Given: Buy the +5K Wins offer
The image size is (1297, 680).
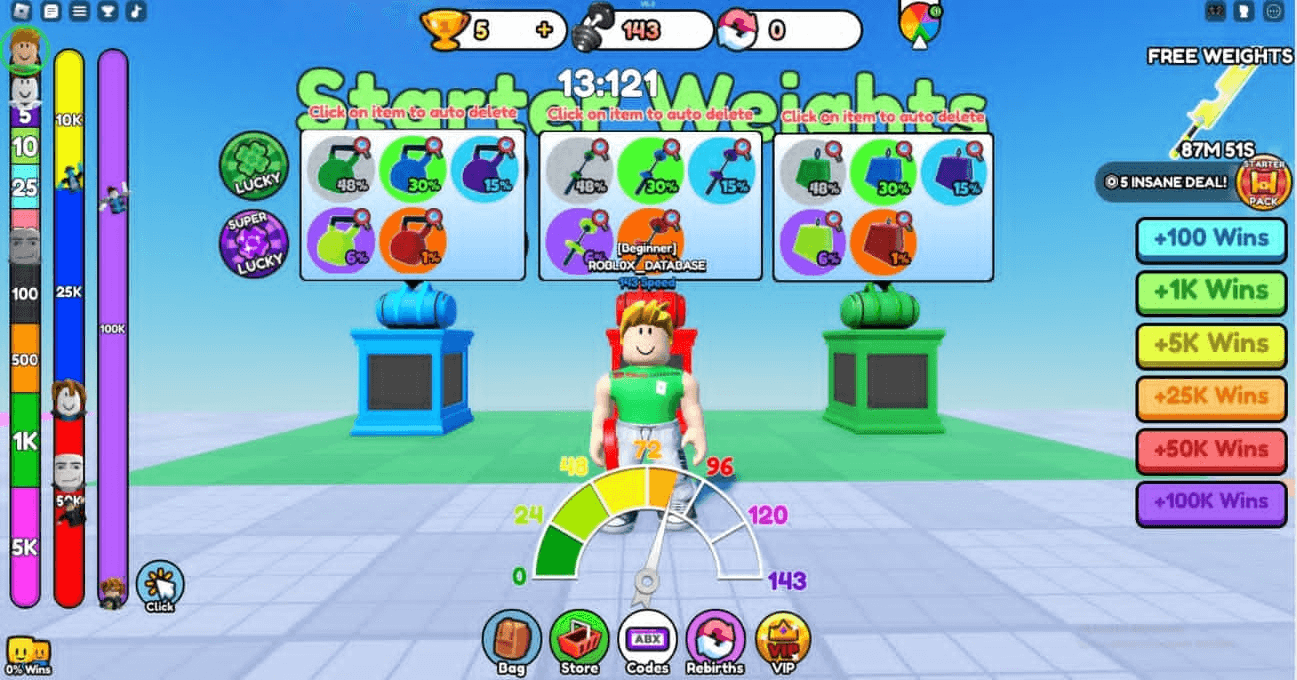Looking at the screenshot, I should [x=1211, y=344].
